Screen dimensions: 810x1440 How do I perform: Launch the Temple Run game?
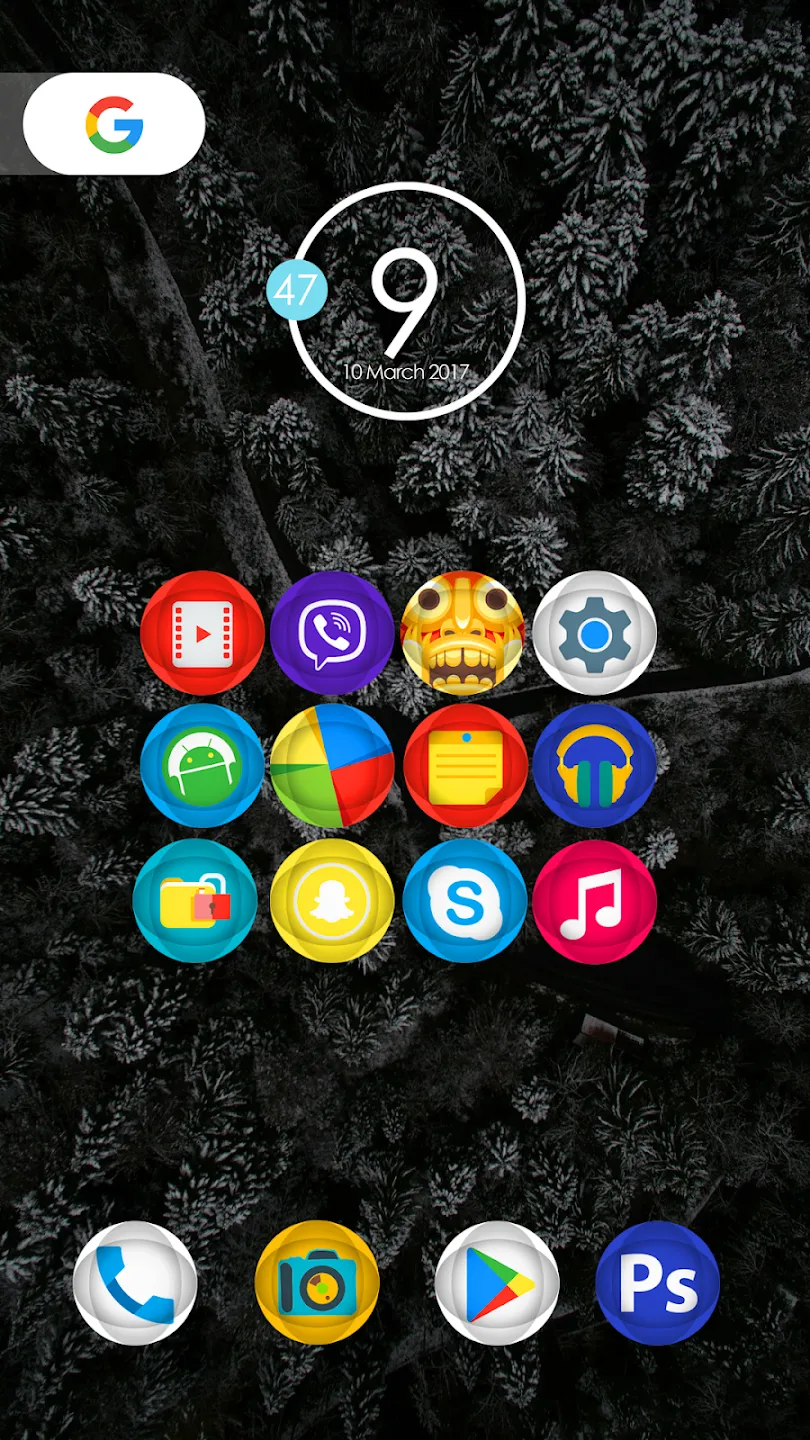click(462, 633)
